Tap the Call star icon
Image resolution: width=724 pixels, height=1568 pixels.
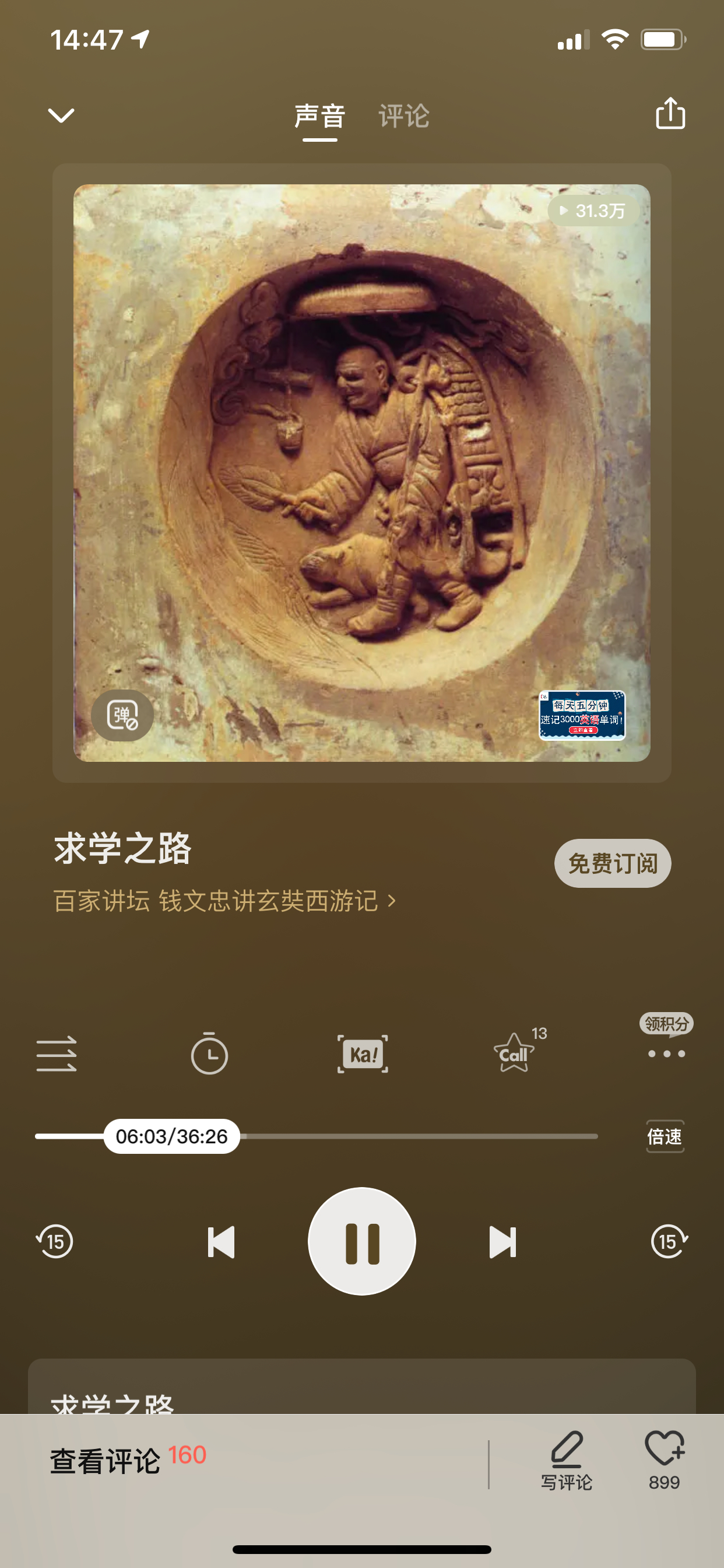click(515, 1053)
